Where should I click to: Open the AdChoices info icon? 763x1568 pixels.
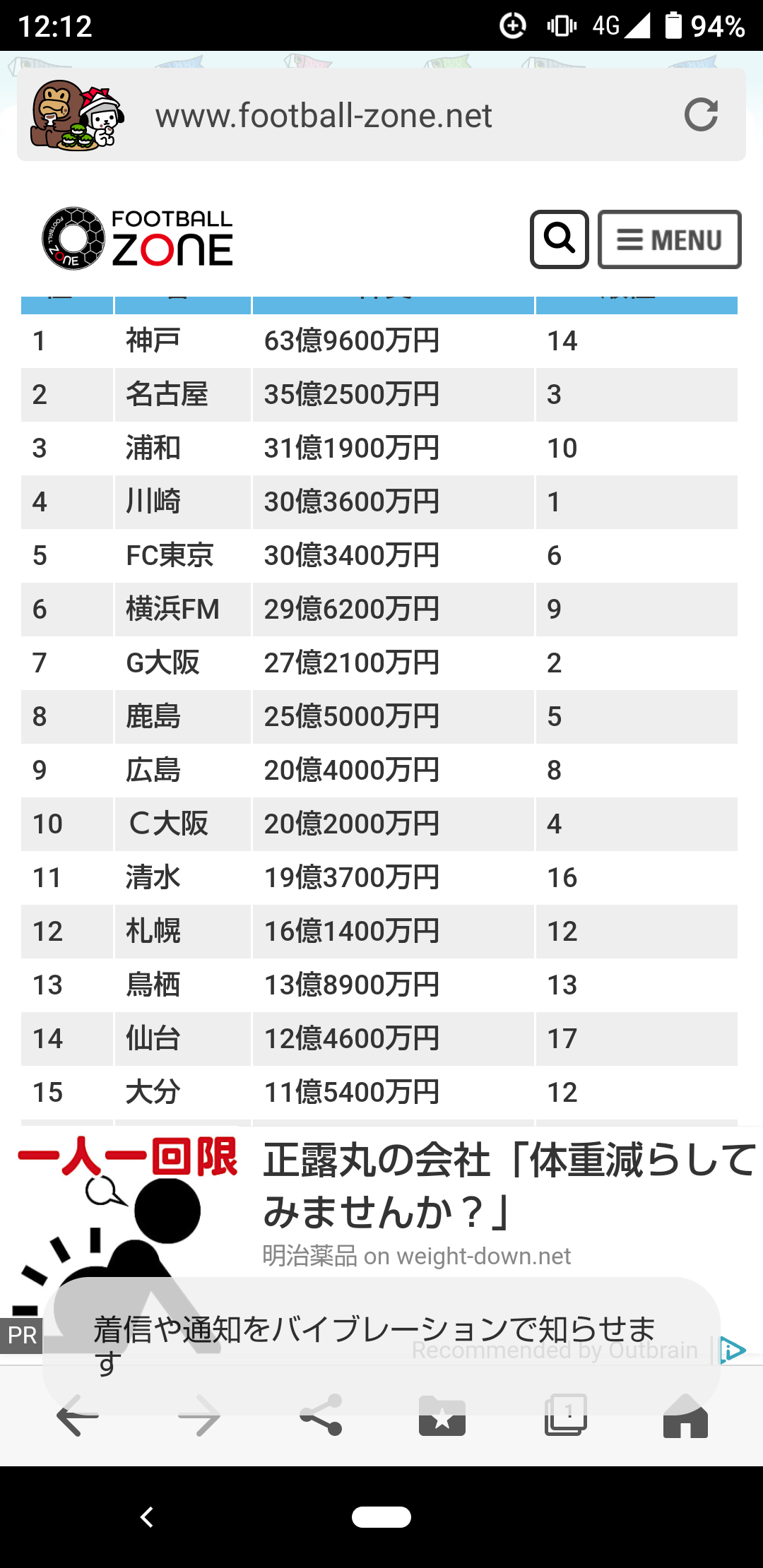click(733, 1350)
